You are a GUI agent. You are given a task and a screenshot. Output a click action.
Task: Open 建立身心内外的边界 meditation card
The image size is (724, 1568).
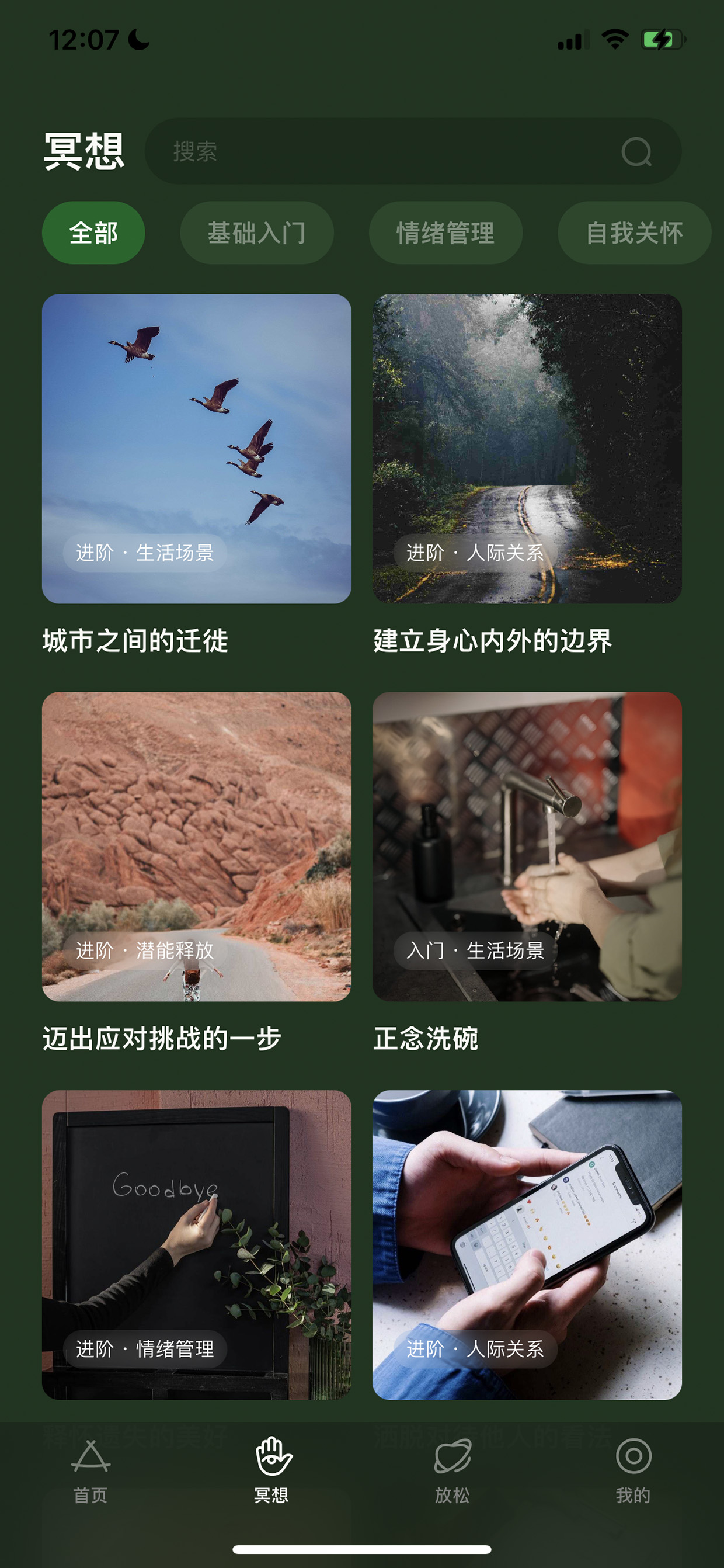click(527, 475)
